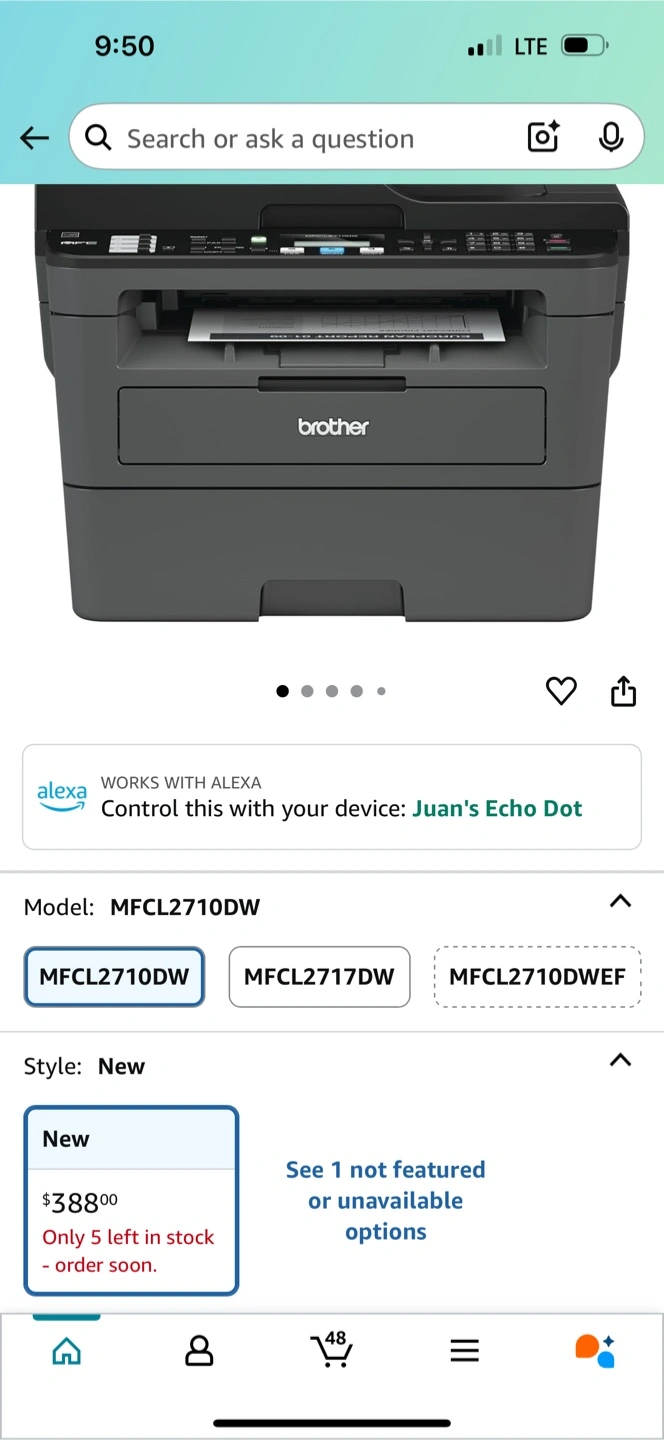Viewport: 664px width, 1440px height.
Task: Open the Works with Alexa card
Action: click(332, 797)
